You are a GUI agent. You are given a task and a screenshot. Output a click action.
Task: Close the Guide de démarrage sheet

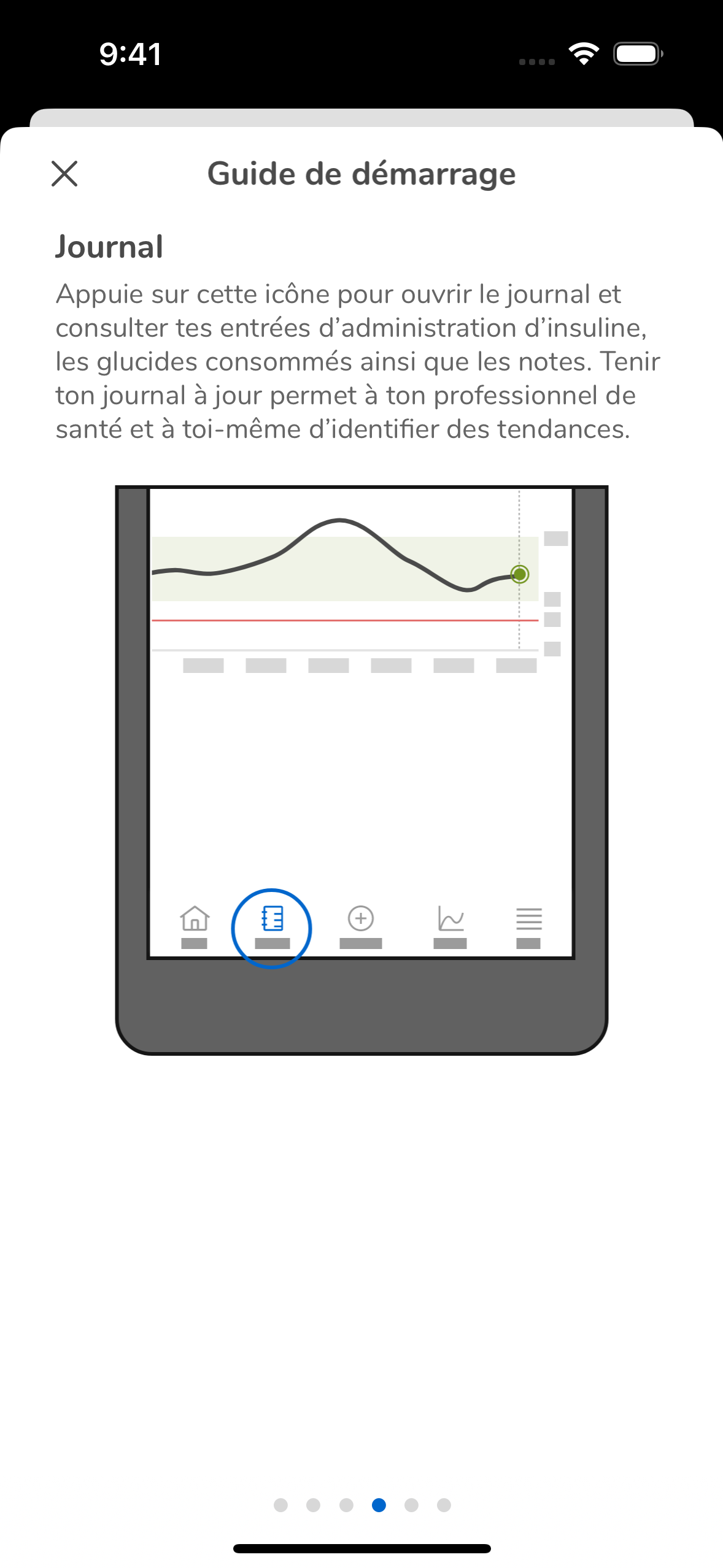pos(64,174)
